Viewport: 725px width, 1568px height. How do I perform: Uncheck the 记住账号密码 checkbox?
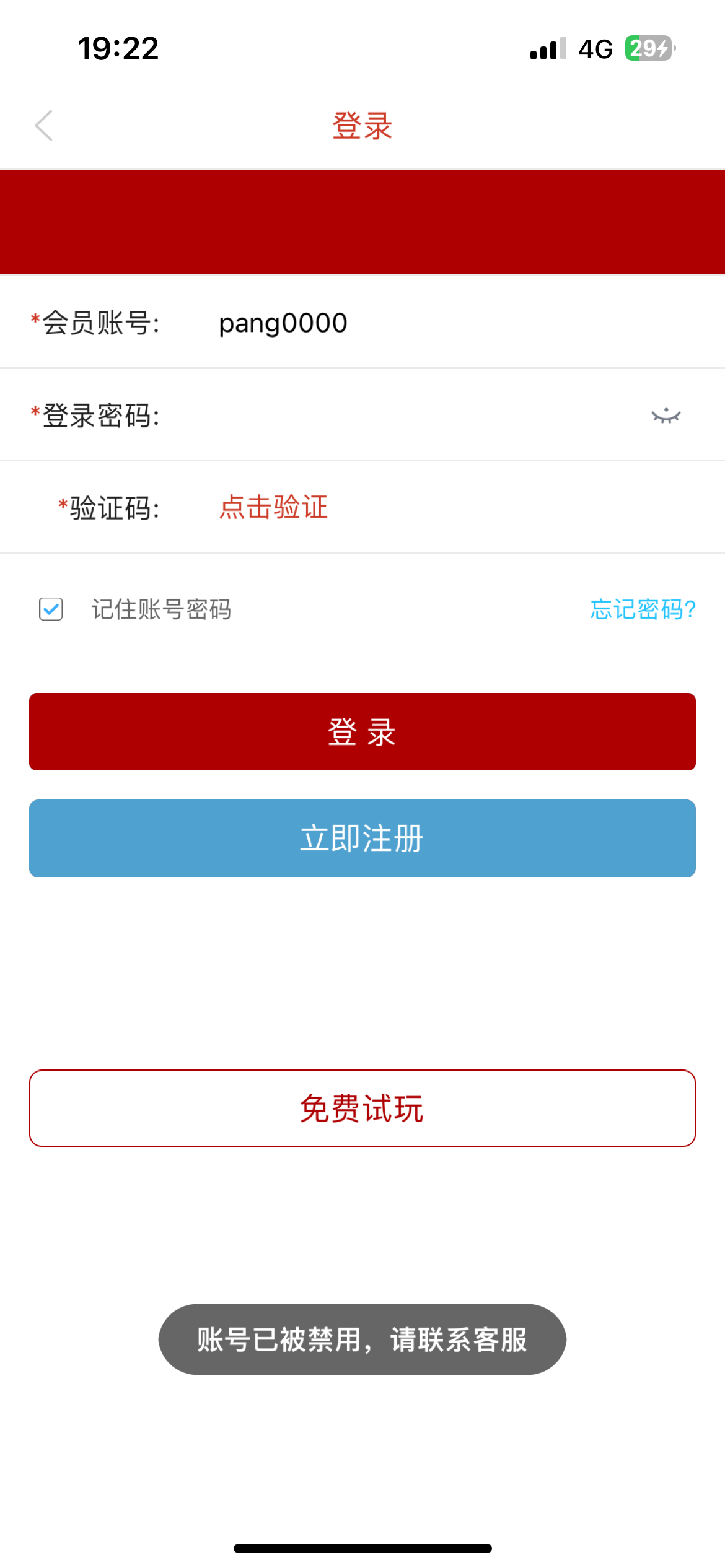[51, 609]
